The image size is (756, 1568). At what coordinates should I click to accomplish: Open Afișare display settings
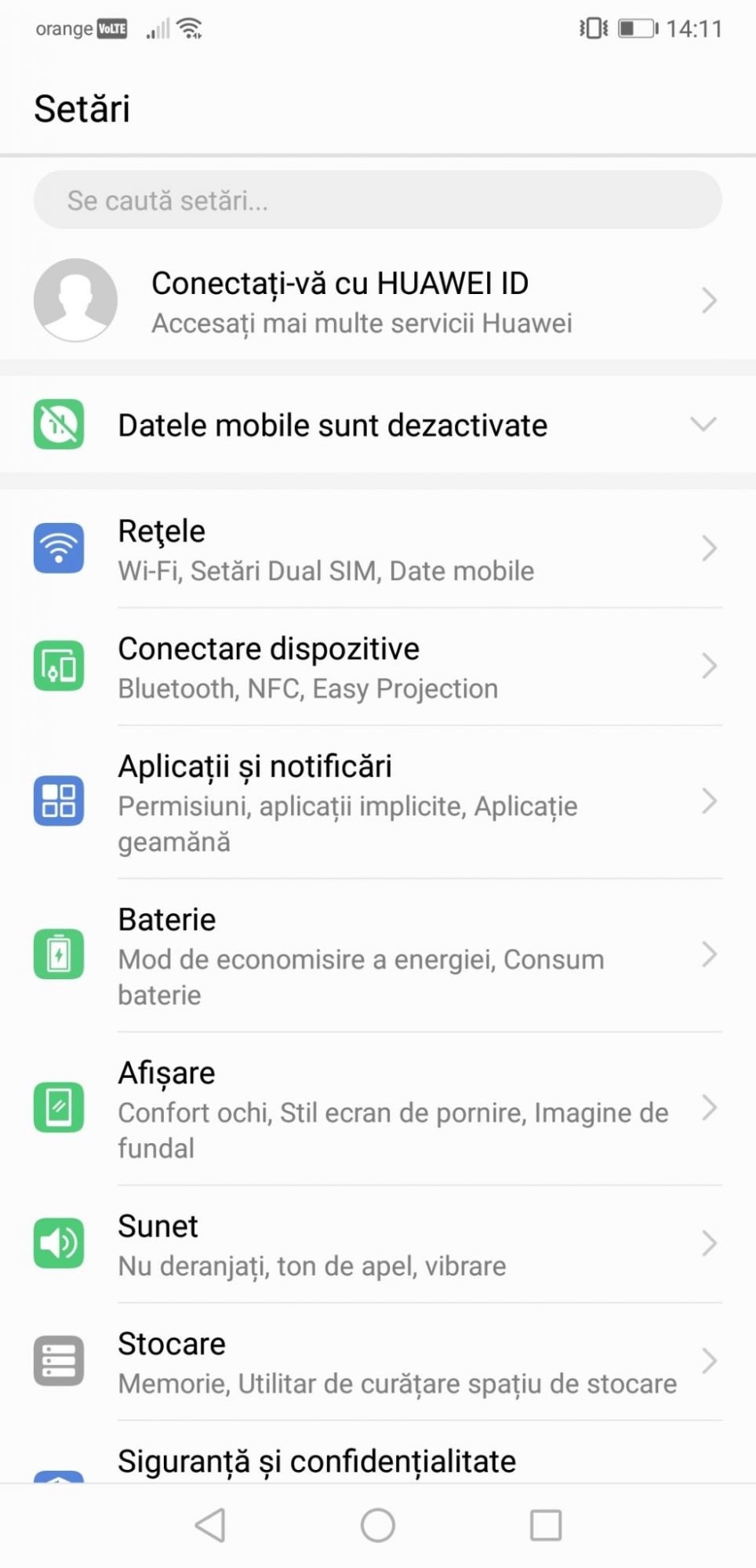click(x=376, y=1109)
